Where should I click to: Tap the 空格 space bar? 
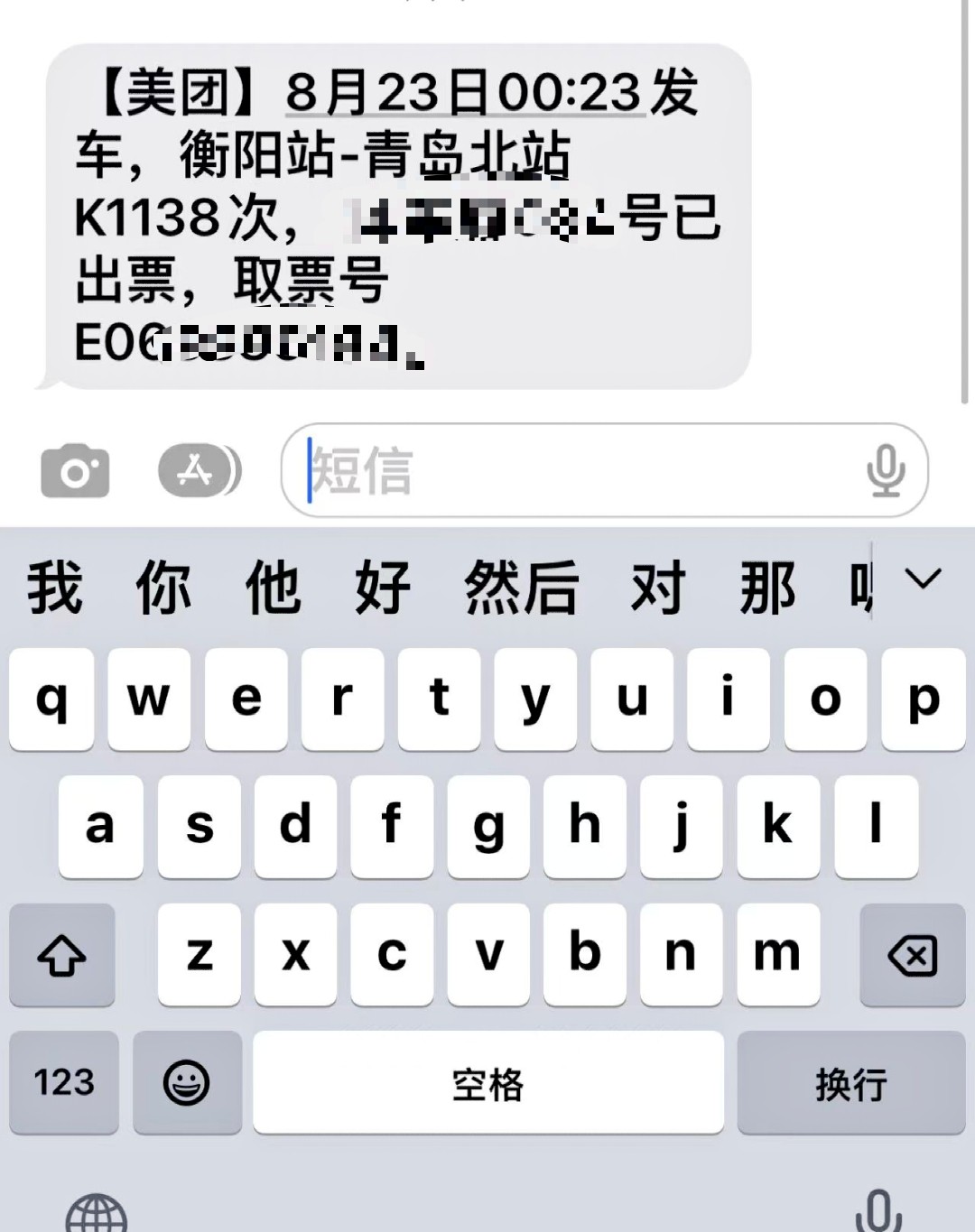click(x=487, y=1082)
